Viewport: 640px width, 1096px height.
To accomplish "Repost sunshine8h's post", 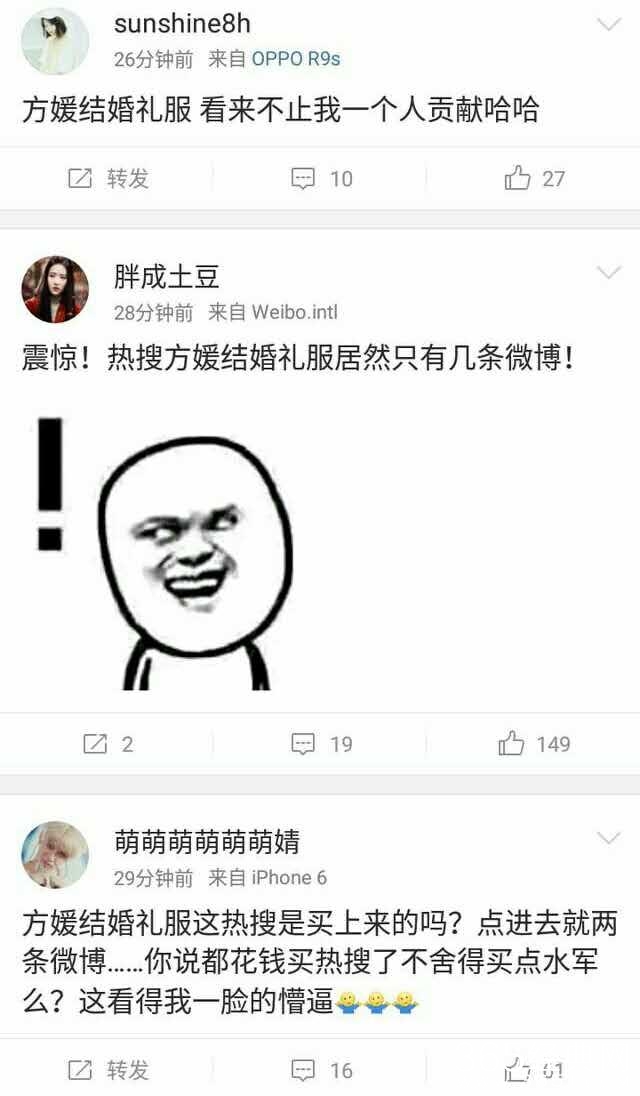I will point(108,179).
